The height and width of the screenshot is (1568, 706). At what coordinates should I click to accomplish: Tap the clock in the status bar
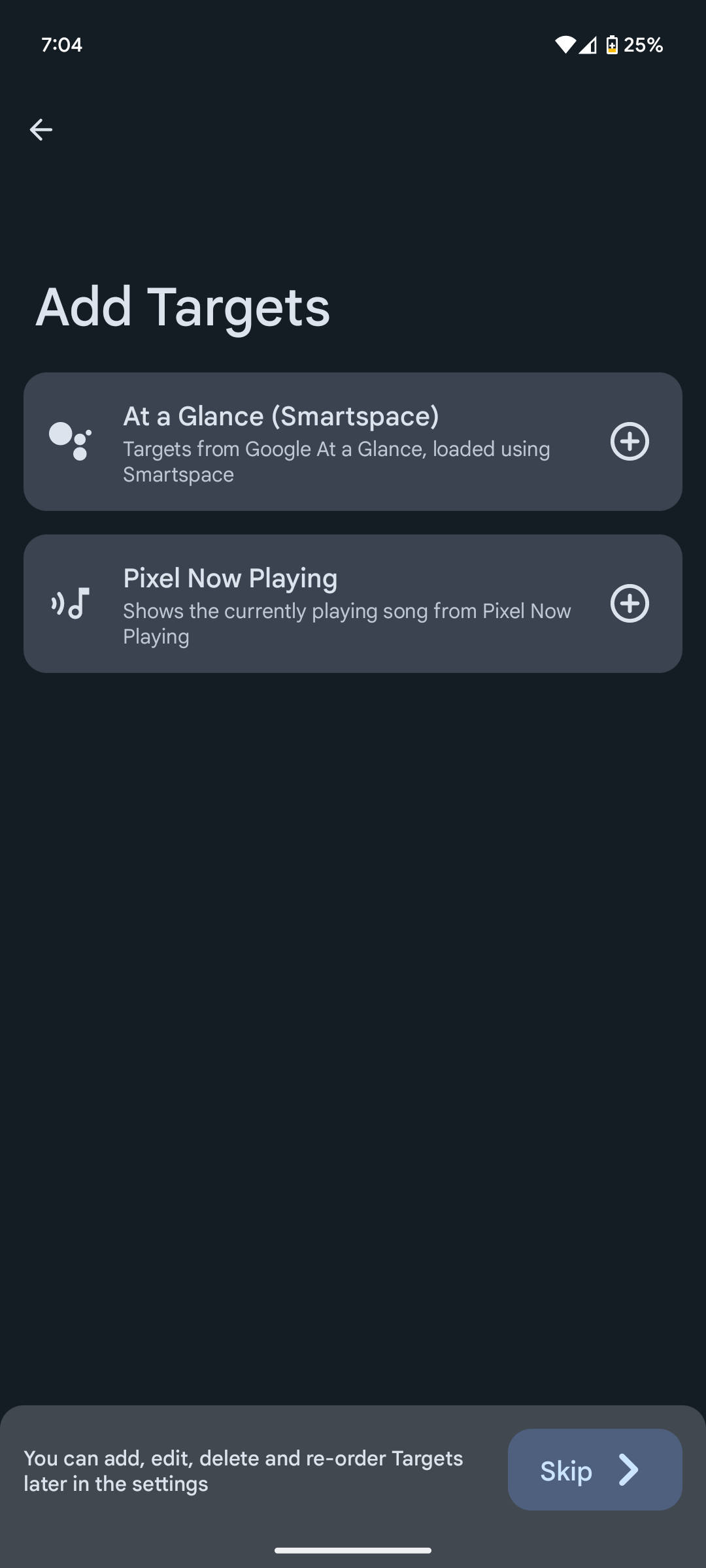(x=62, y=44)
